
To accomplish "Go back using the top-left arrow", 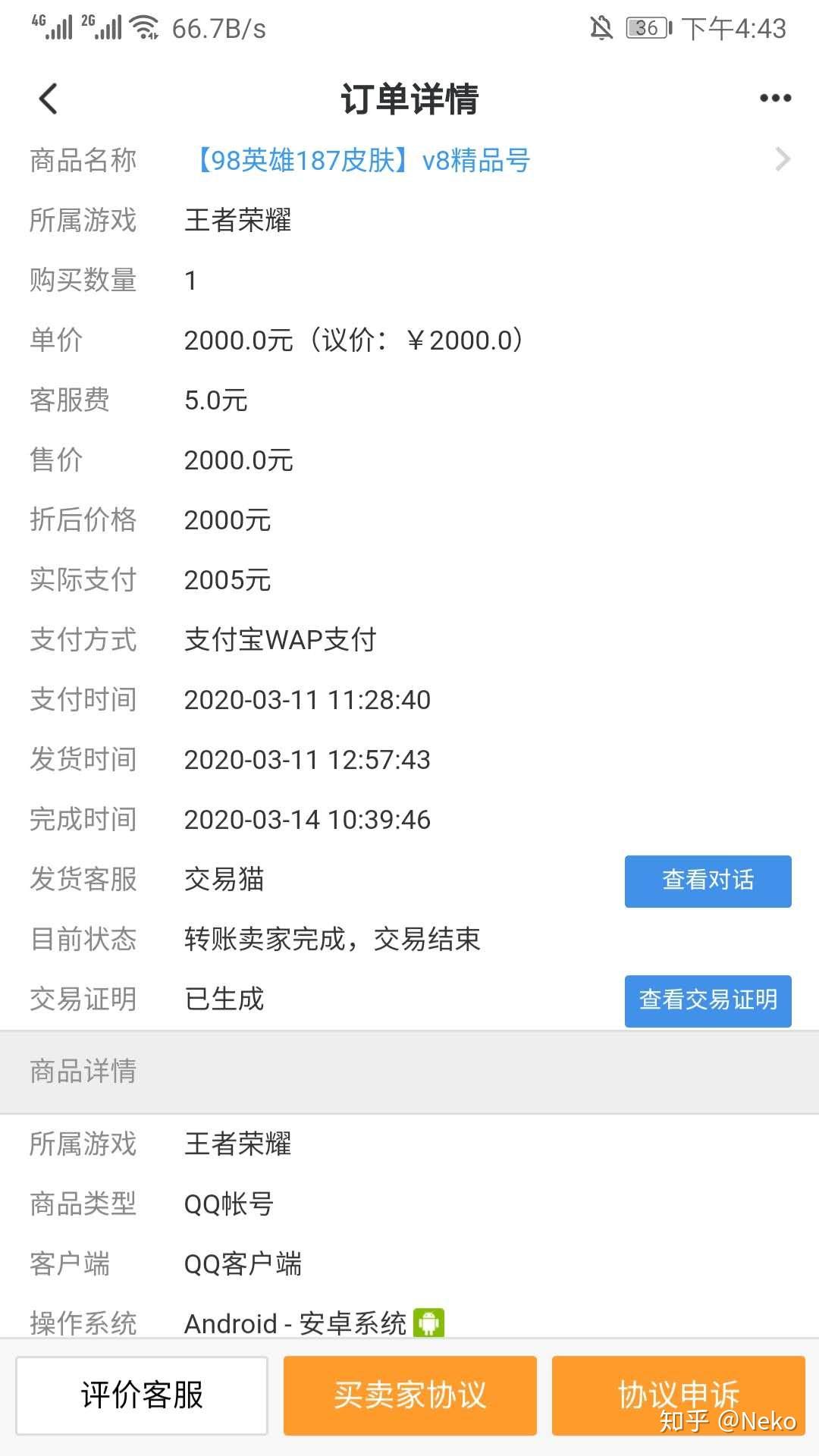I will pos(49,99).
